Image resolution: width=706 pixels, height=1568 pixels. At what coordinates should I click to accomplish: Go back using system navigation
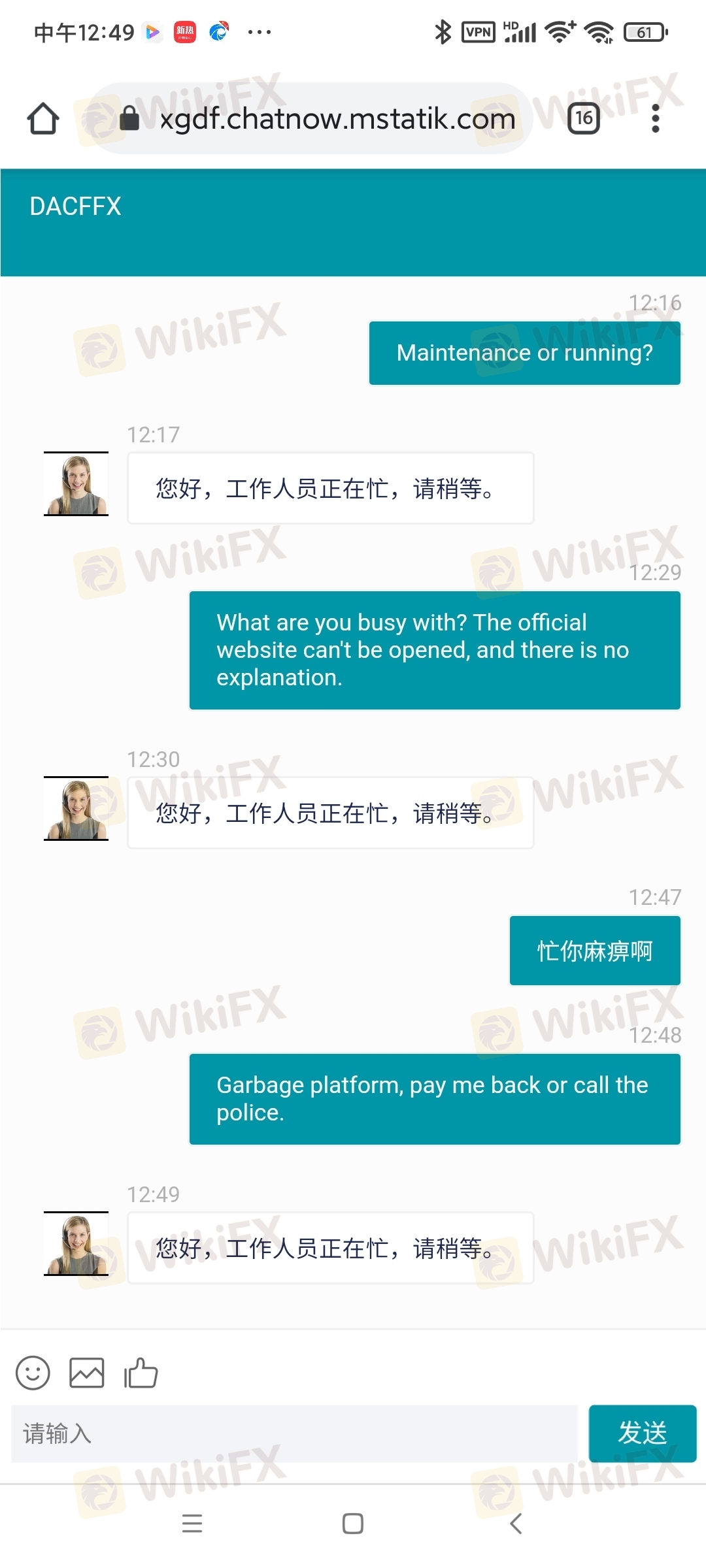point(515,1524)
